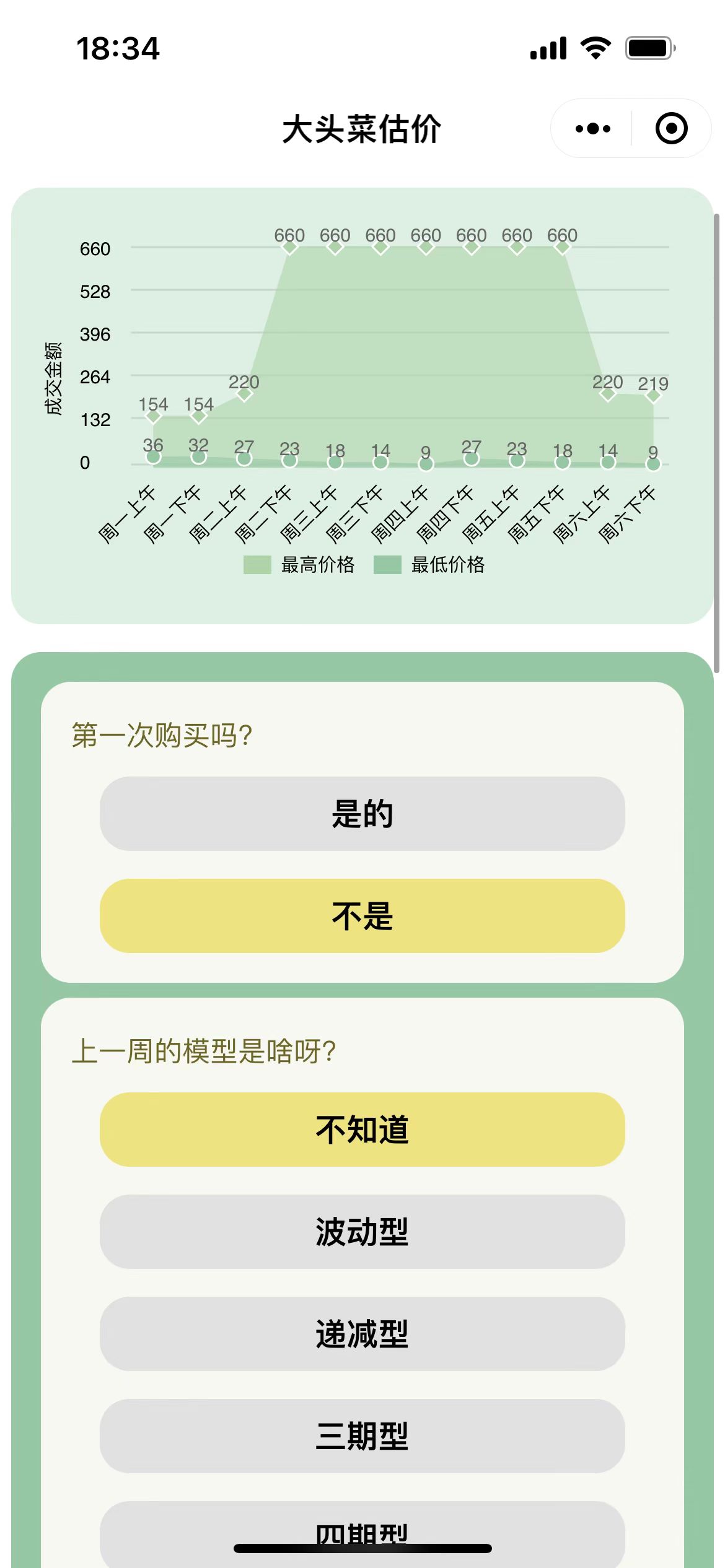725x1568 pixels.
Task: Close the mini program via the circle icon
Action: [671, 129]
